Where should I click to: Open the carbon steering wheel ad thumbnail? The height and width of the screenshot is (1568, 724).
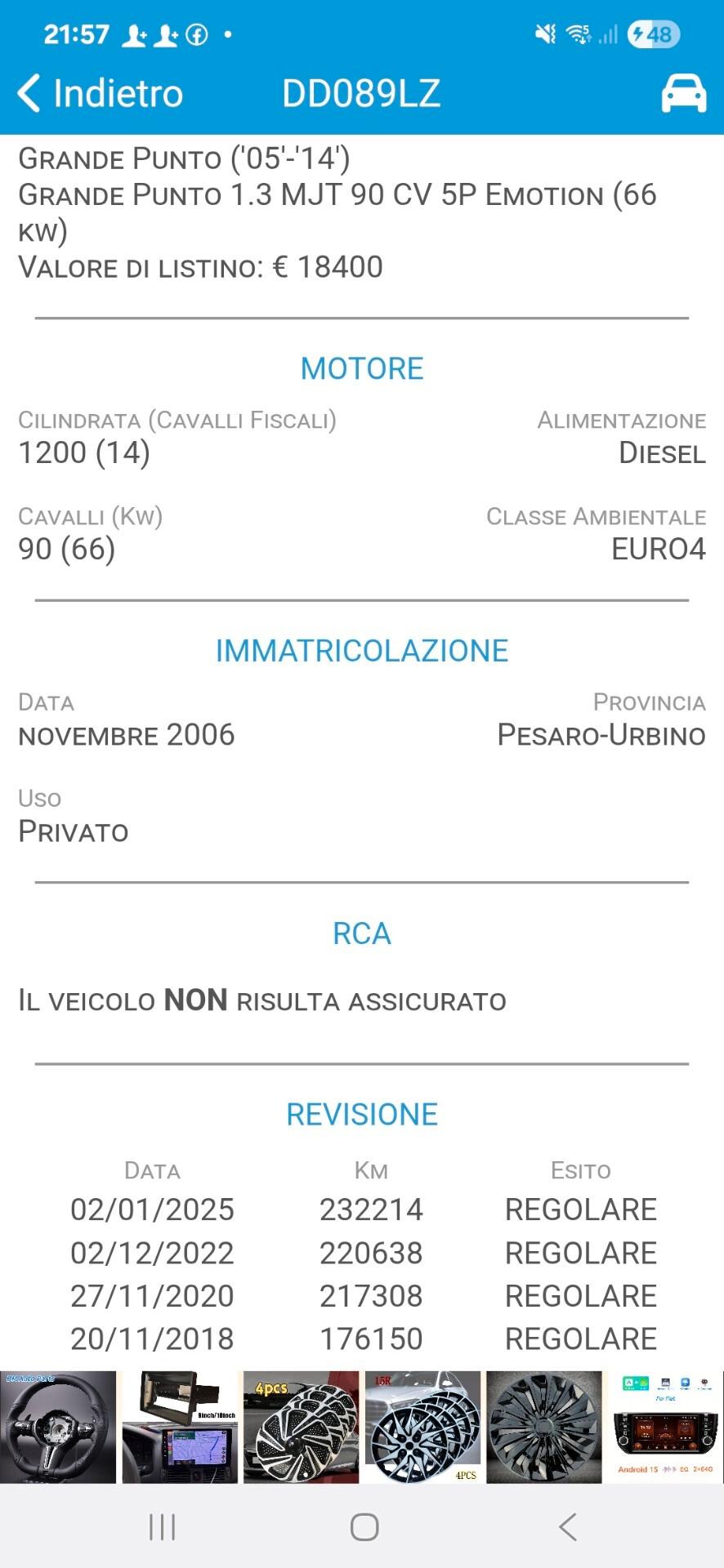point(60,1427)
